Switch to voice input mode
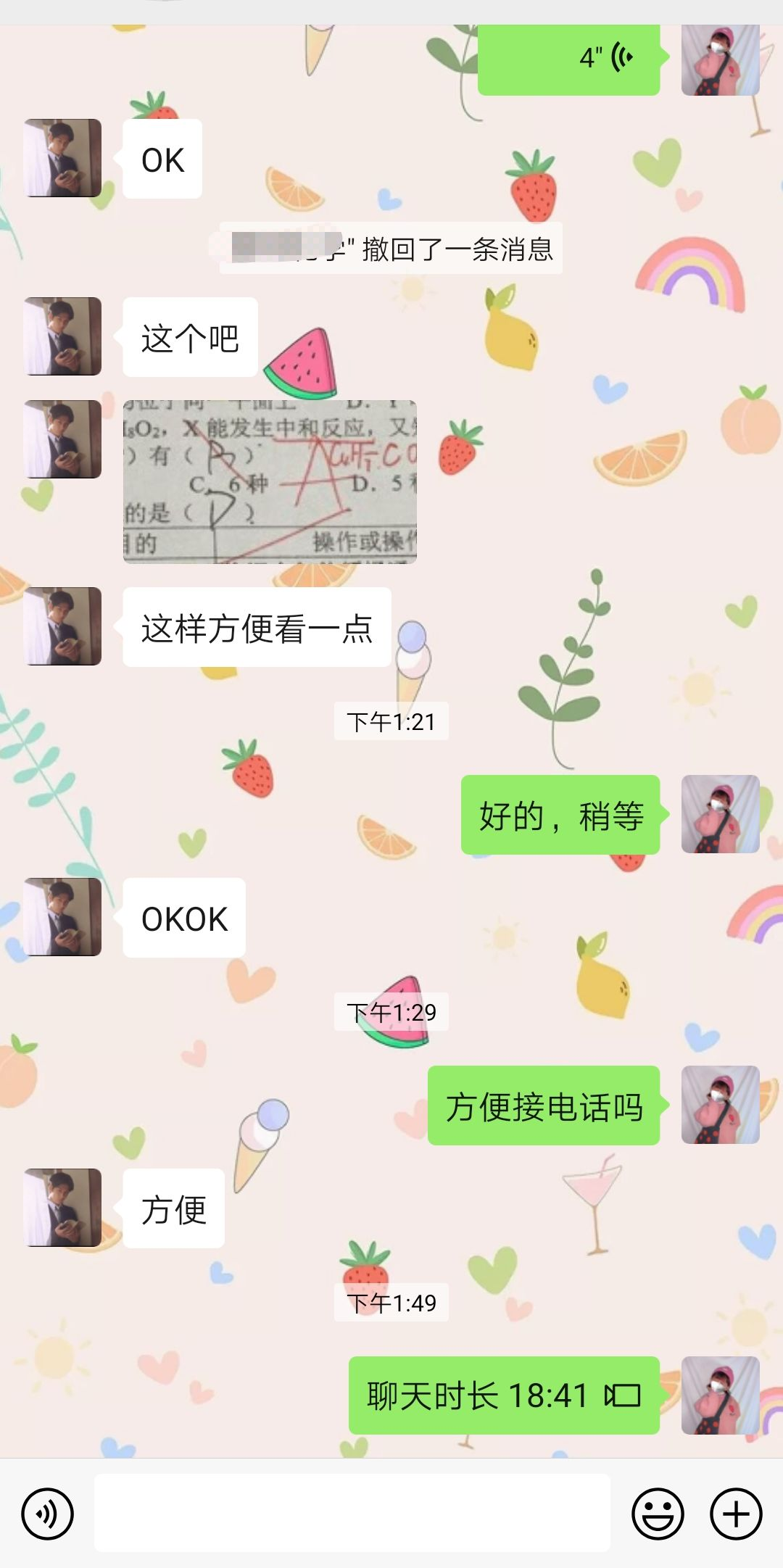 [48, 1514]
